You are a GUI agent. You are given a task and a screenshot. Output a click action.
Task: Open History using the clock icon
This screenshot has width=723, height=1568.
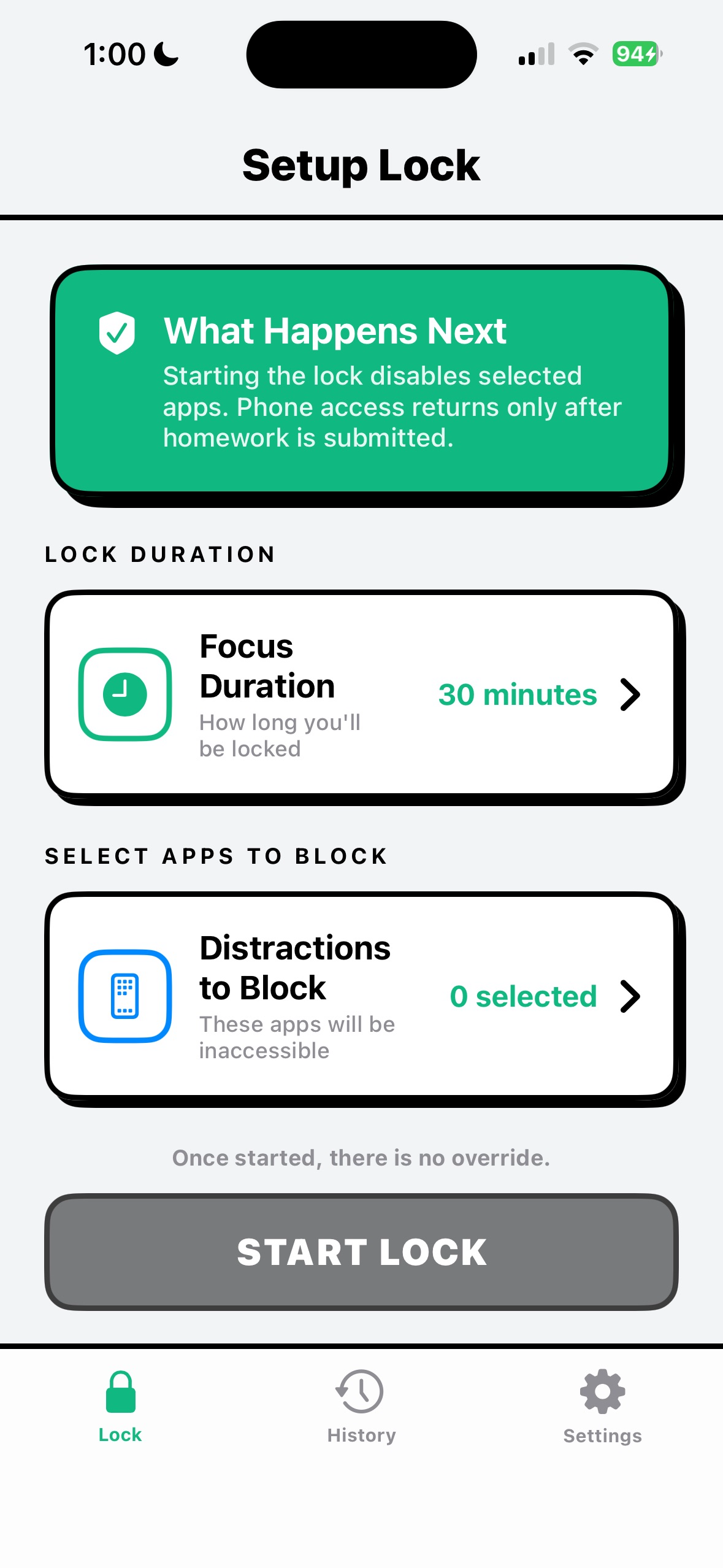point(361,1391)
